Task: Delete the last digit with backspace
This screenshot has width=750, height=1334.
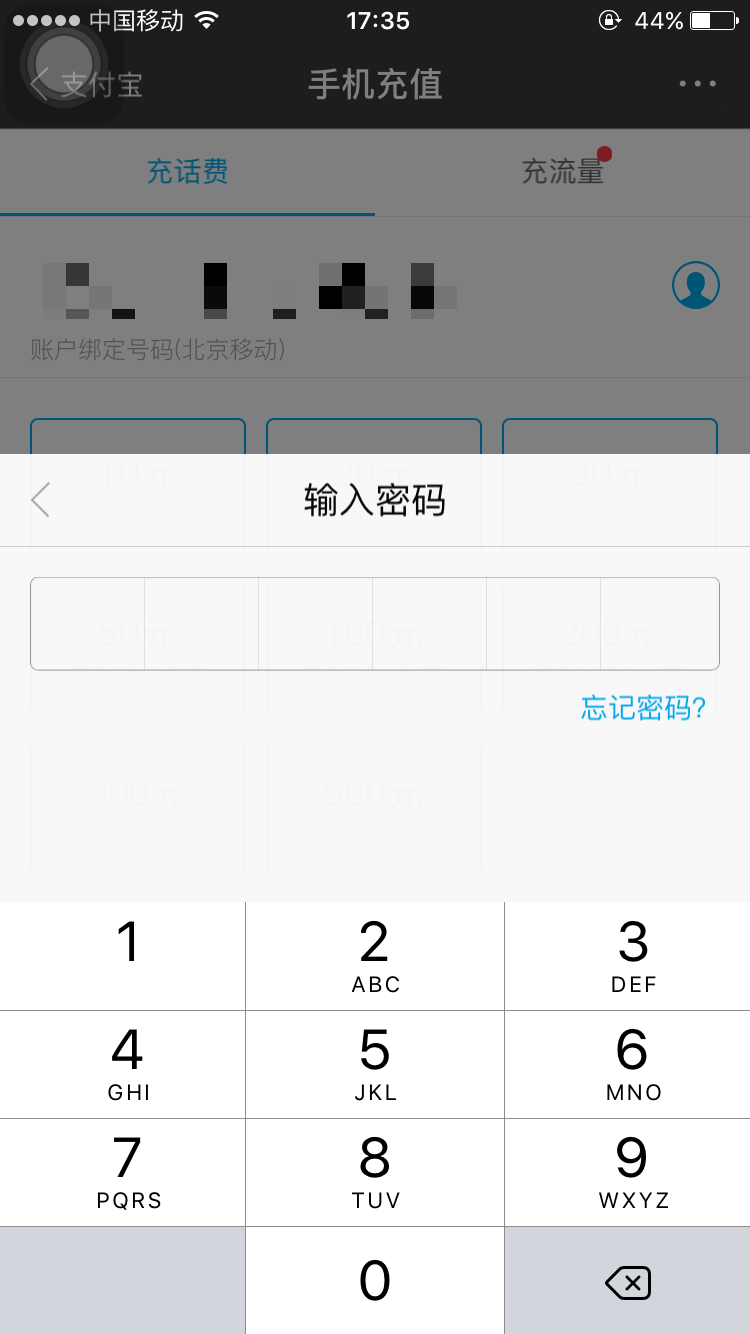Action: pyautogui.click(x=628, y=1281)
